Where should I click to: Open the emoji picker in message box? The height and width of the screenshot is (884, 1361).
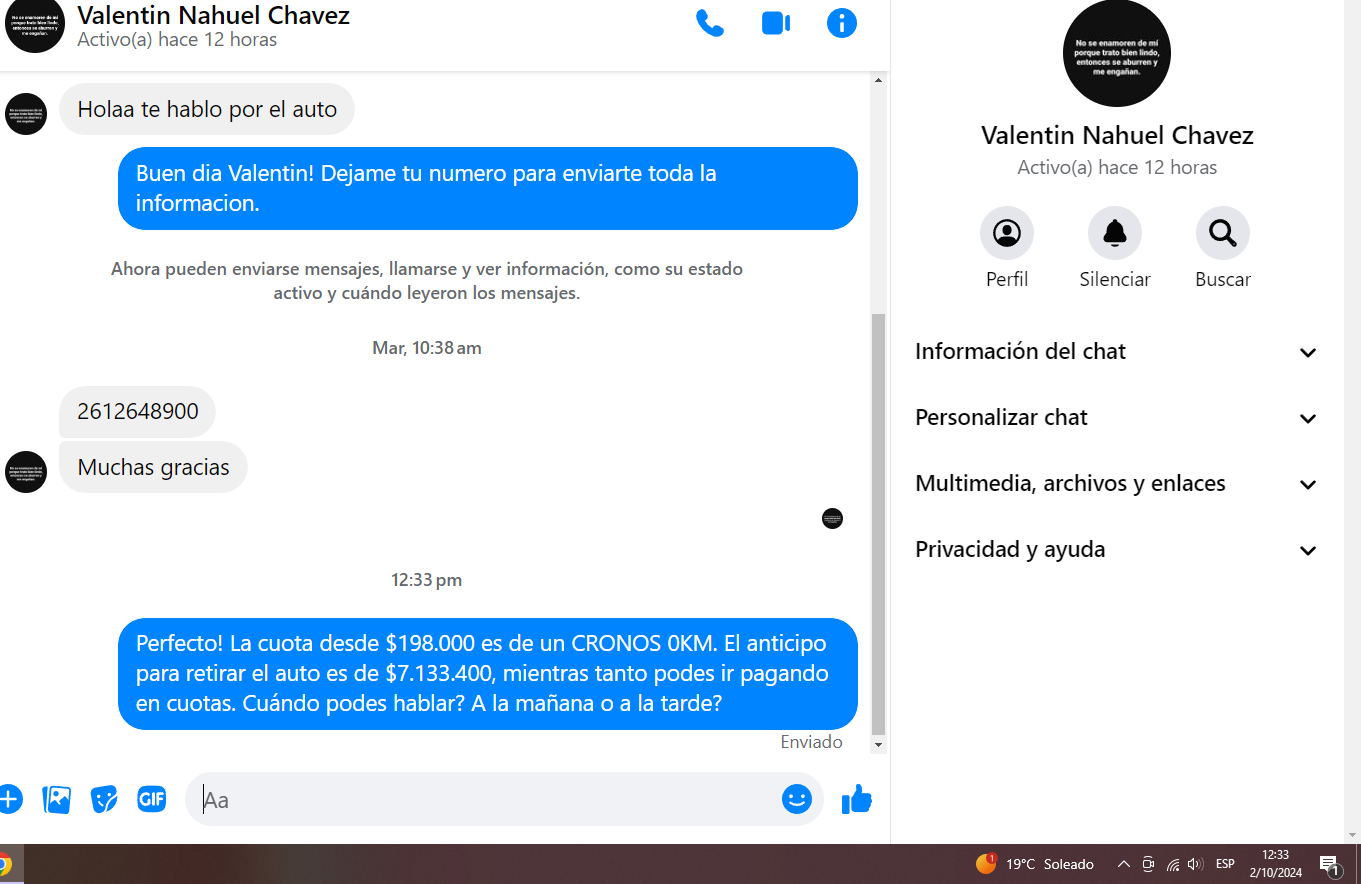click(797, 799)
